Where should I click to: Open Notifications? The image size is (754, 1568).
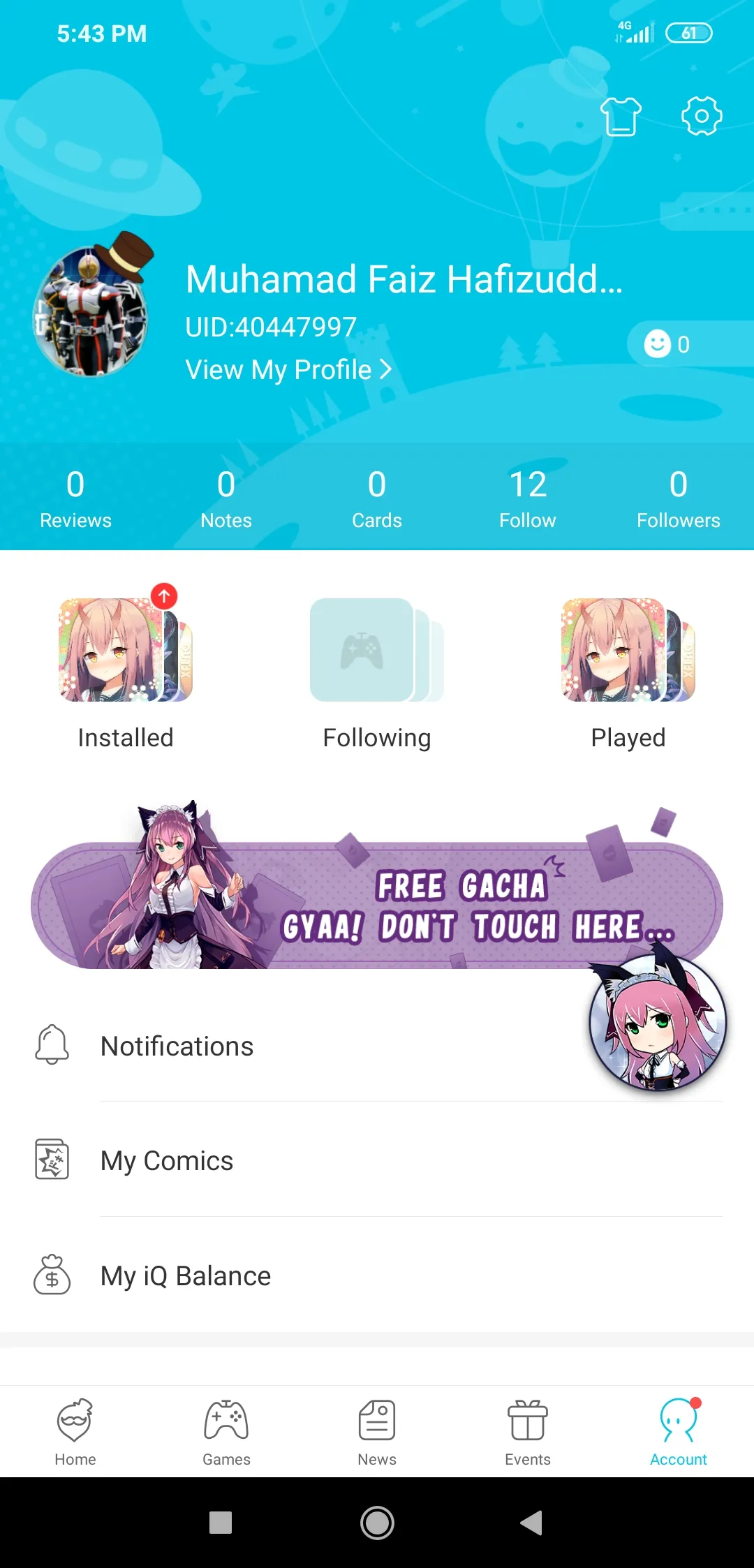[177, 1046]
